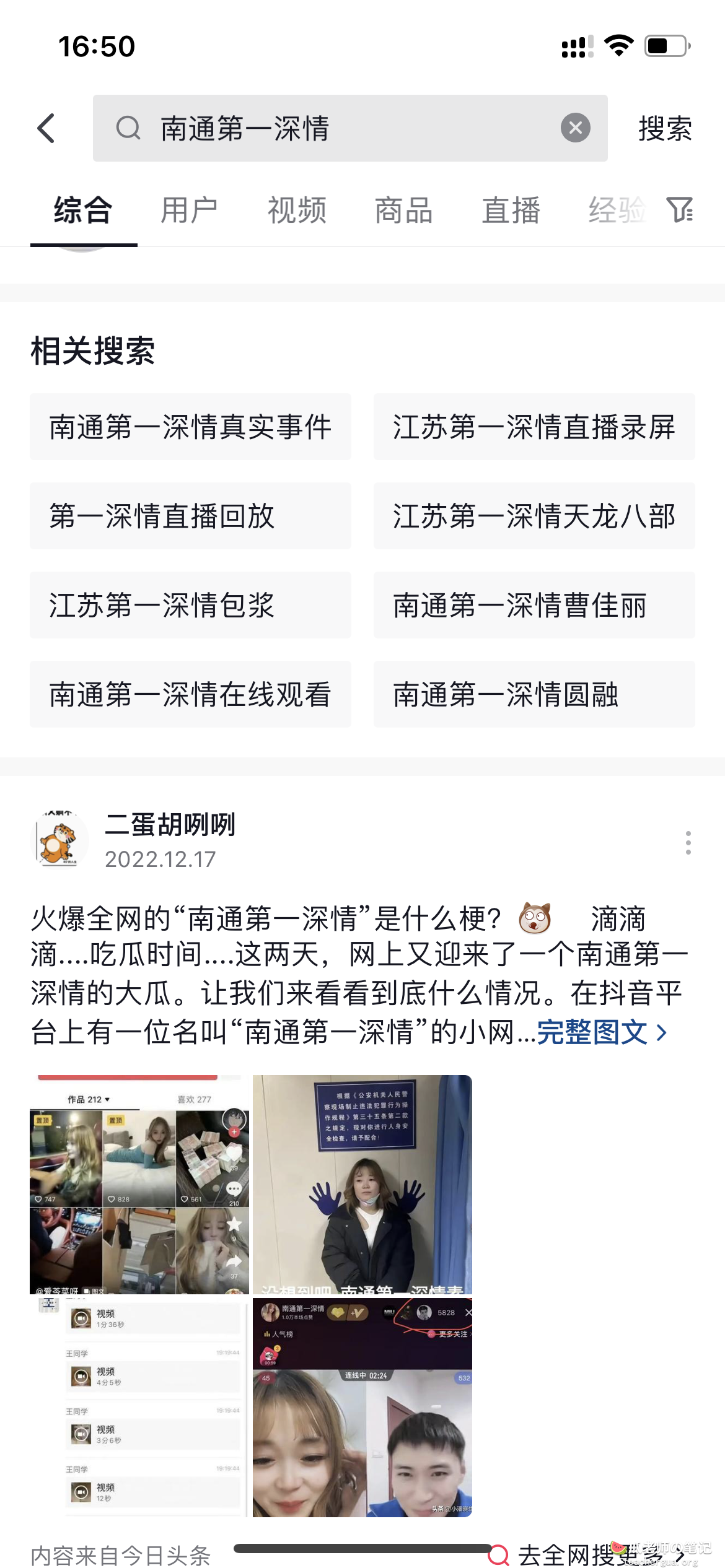Switch to the 视频 tab

tap(296, 210)
